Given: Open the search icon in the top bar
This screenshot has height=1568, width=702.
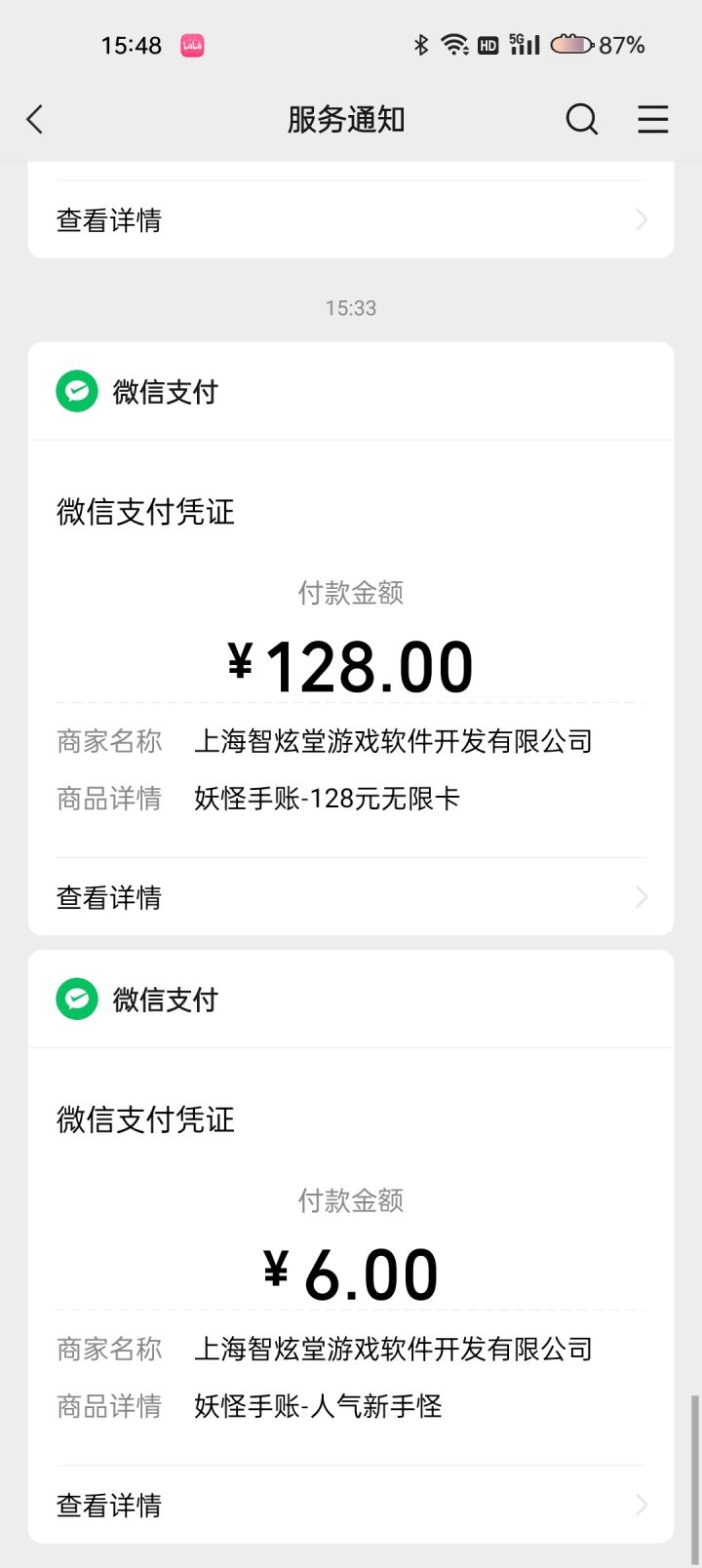Looking at the screenshot, I should point(582,119).
